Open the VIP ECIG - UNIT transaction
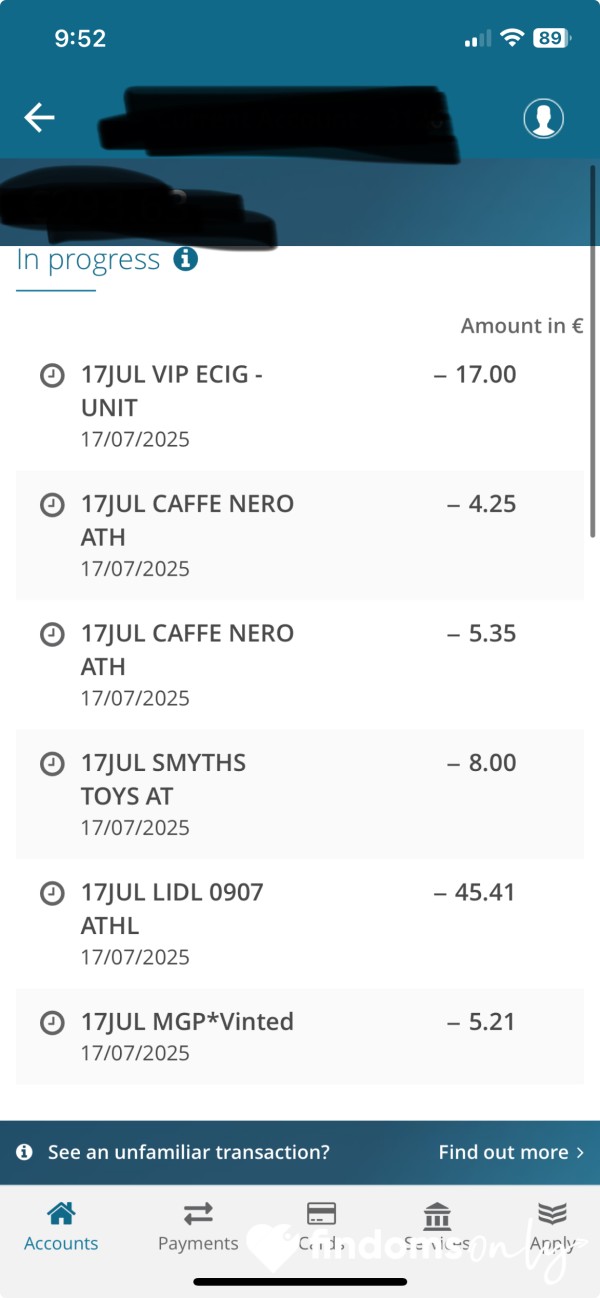This screenshot has width=600, height=1298. [299, 406]
